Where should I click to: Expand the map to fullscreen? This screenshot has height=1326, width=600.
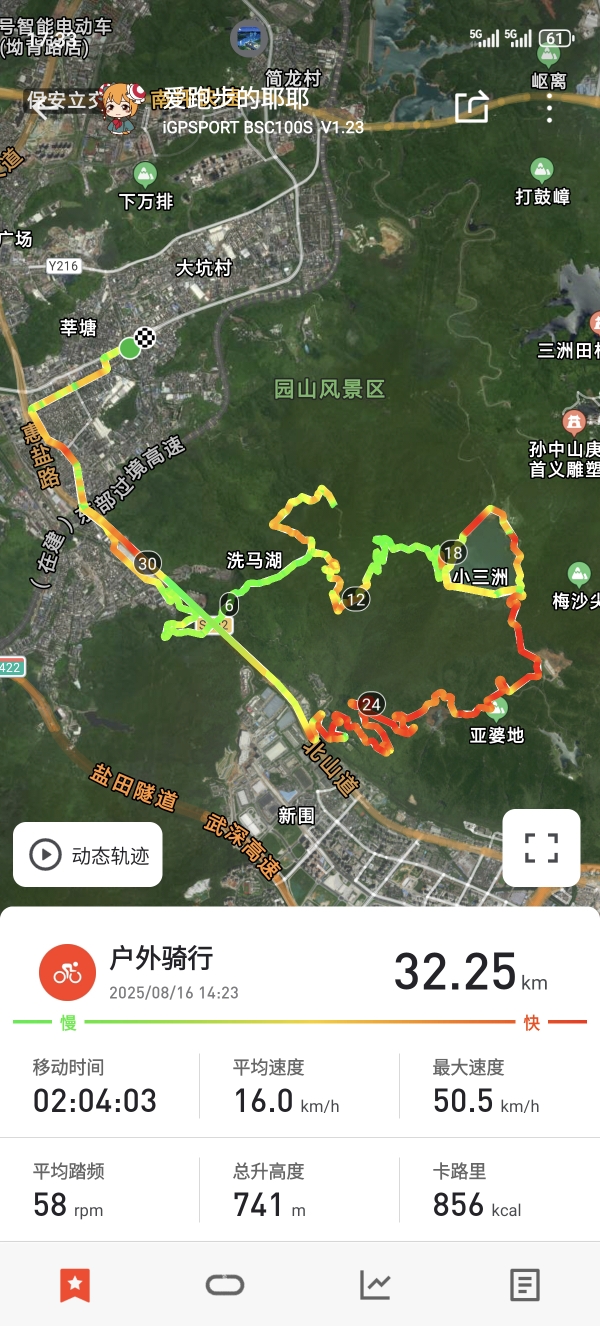541,848
